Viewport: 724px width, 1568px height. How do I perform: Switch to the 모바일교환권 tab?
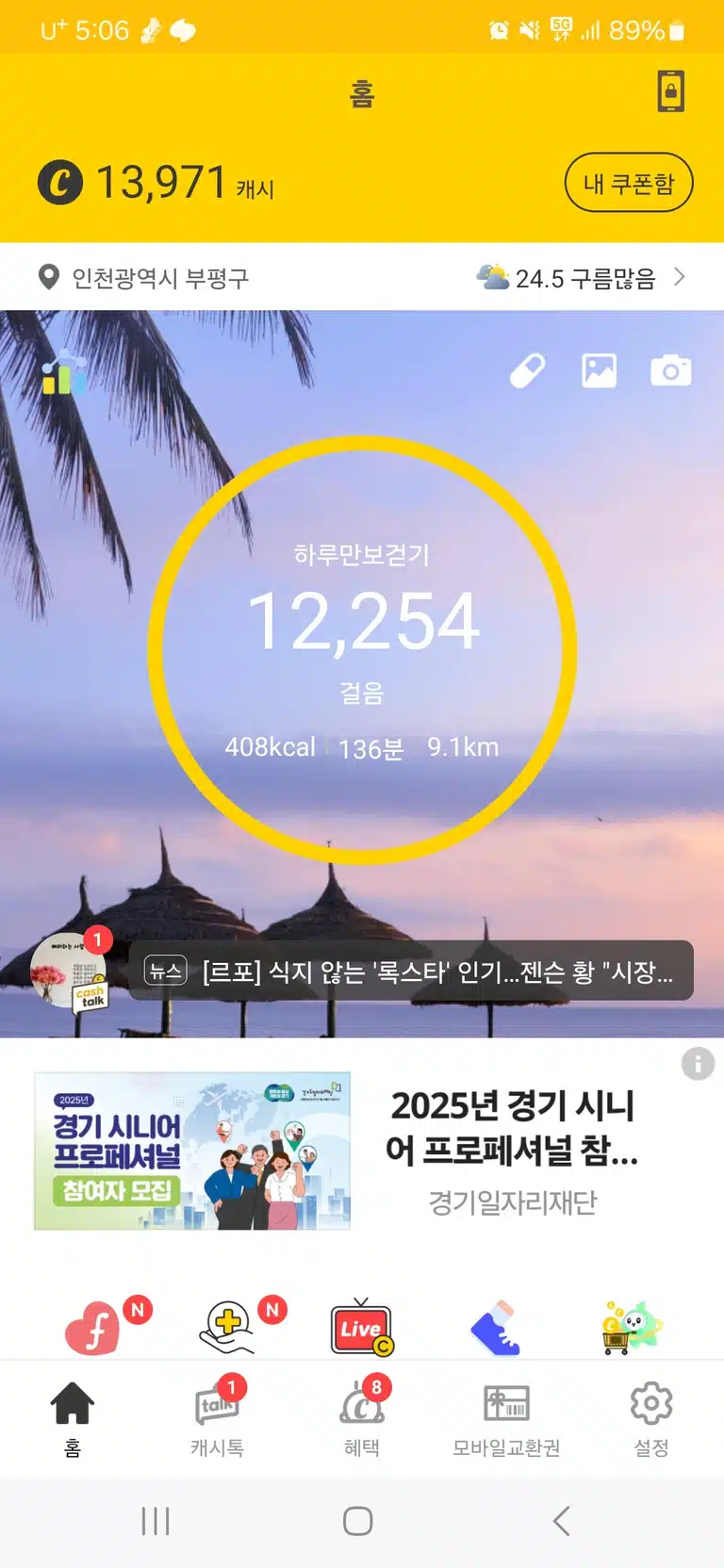tap(506, 1417)
